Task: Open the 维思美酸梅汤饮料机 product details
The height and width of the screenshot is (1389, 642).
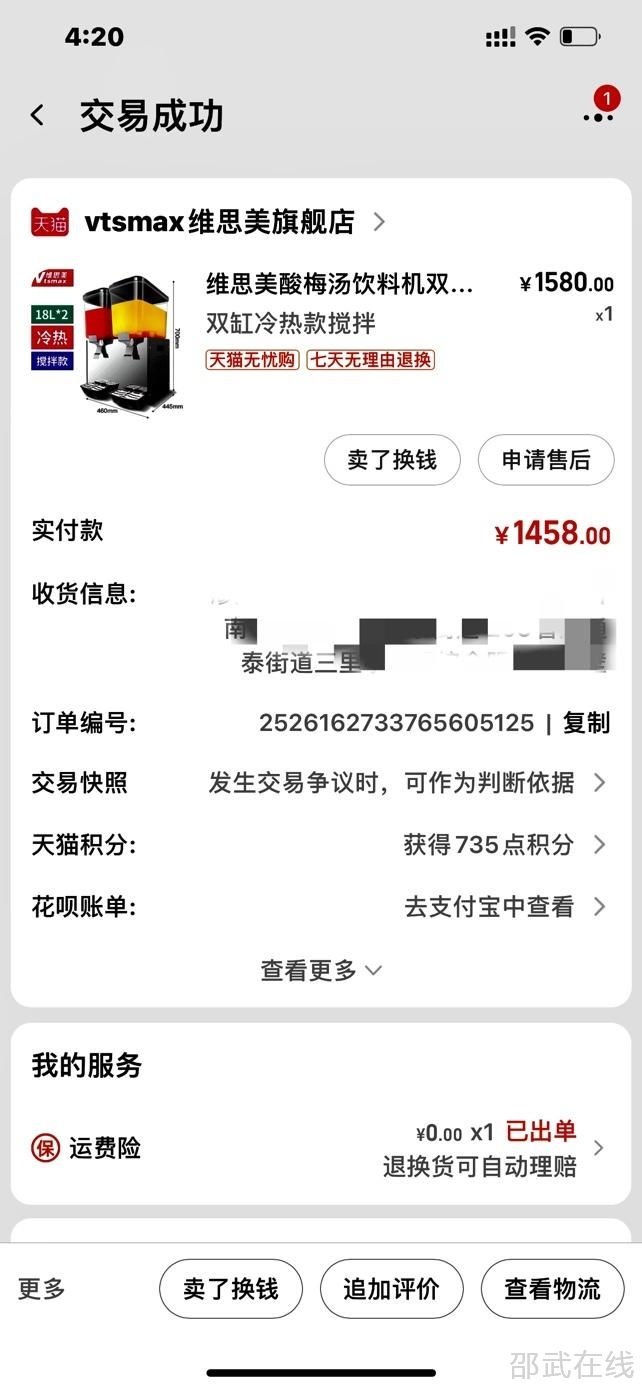Action: 340,284
